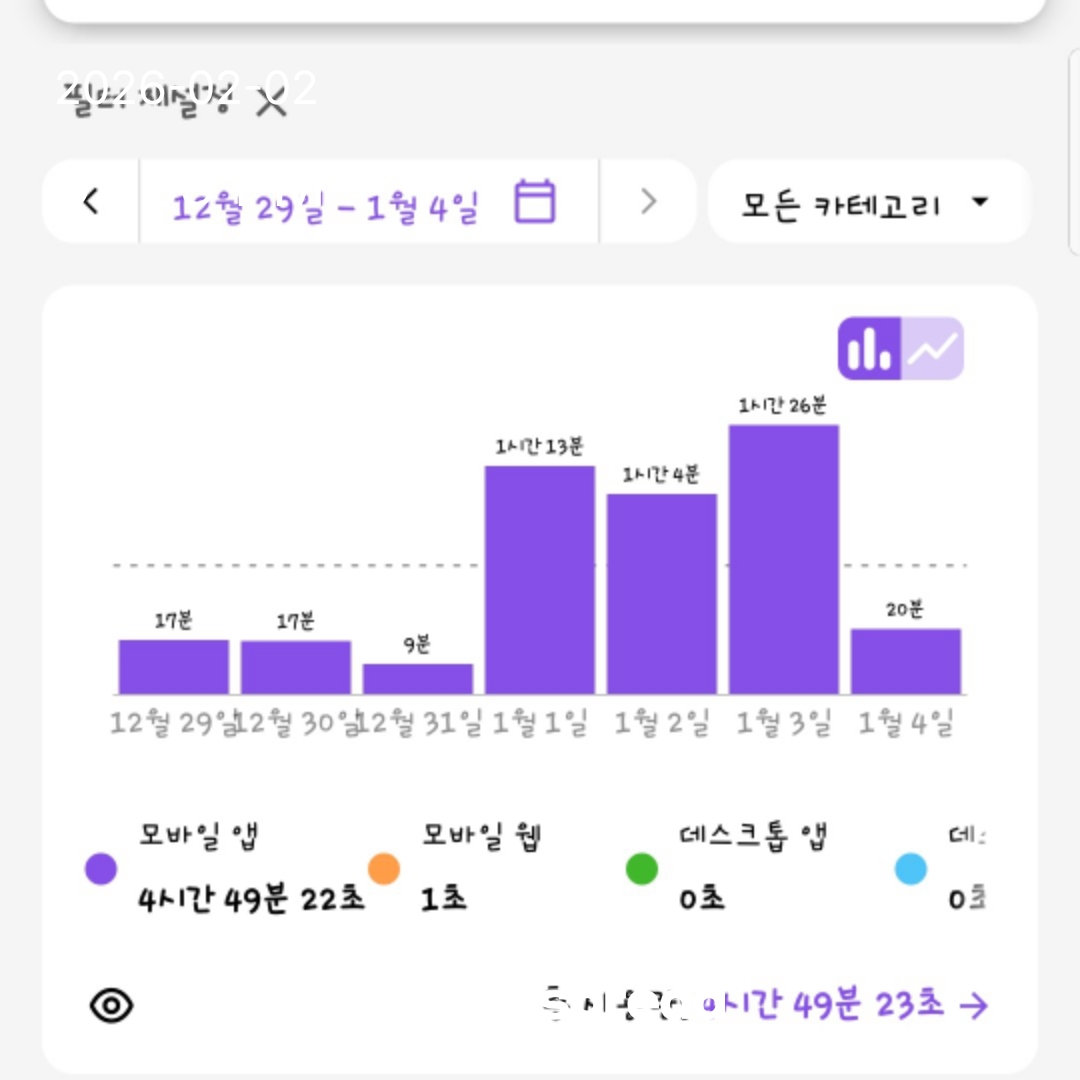Go to the next week
This screenshot has height=1080, width=1080.
point(648,202)
